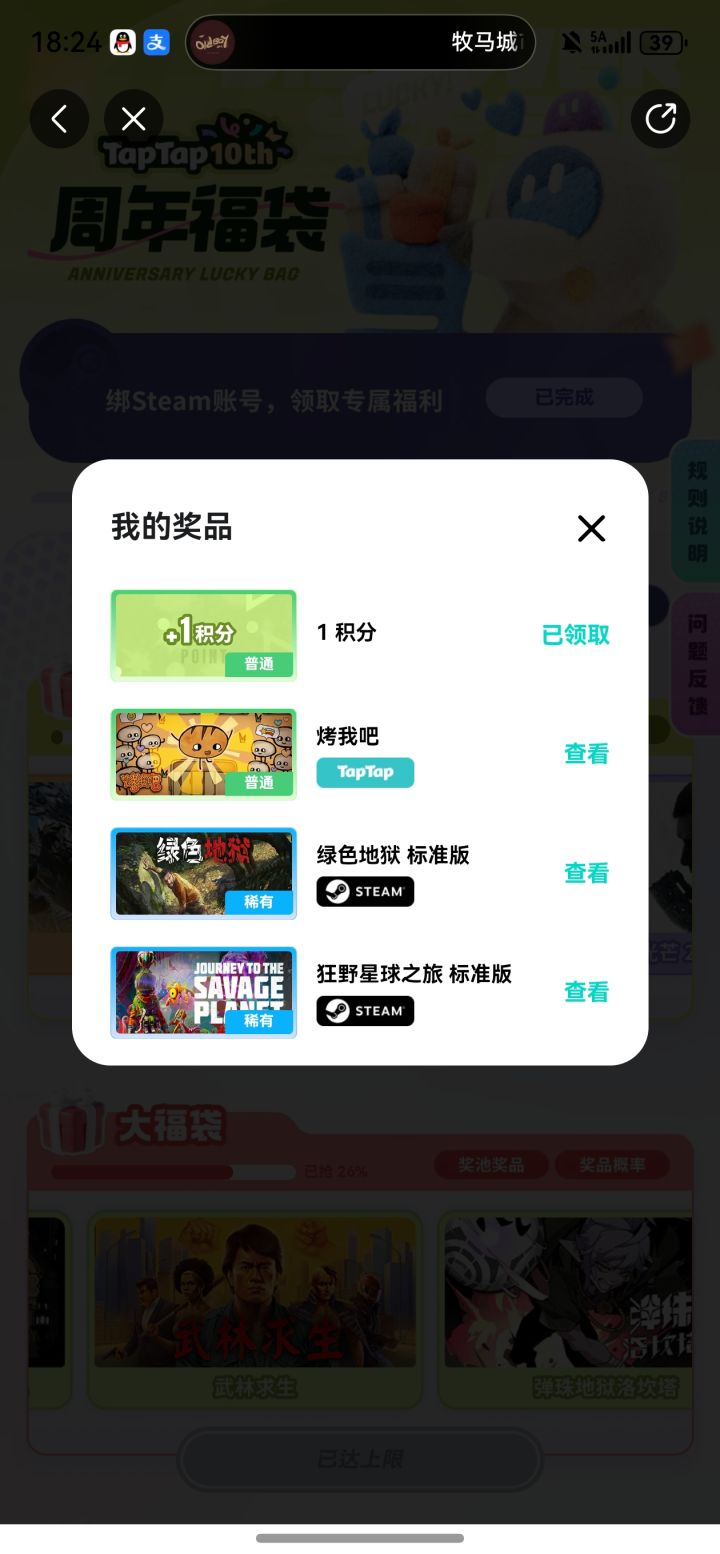Tap the Steam badge under 绿色地狱 标准版

tap(365, 891)
